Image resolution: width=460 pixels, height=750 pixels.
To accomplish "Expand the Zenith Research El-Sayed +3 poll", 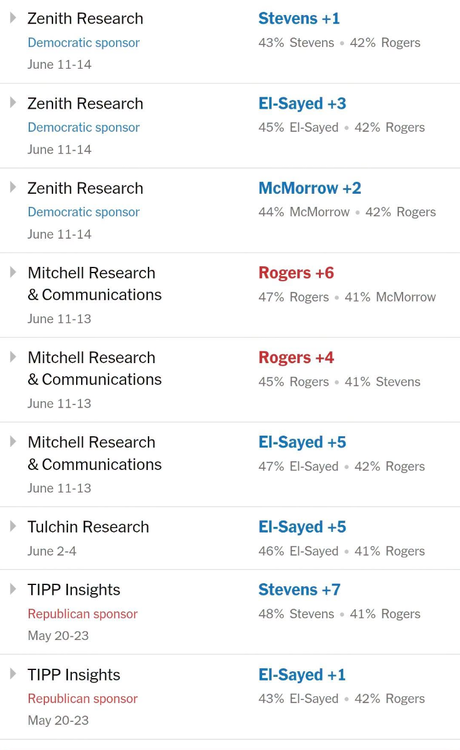I will click(13, 103).
